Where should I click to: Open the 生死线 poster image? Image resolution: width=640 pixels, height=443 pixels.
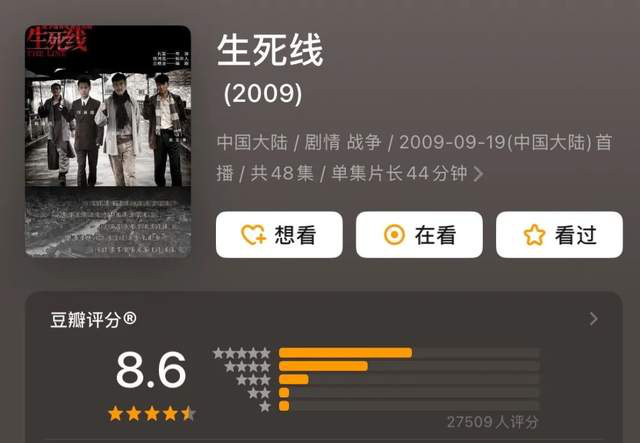pyautogui.click(x=108, y=141)
